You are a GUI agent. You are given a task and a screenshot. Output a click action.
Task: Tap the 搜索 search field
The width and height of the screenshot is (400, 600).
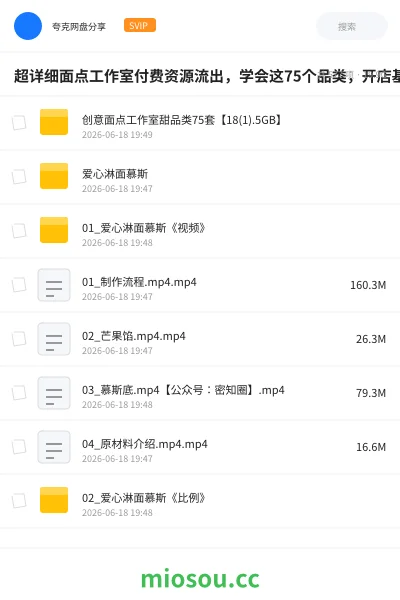tap(352, 26)
